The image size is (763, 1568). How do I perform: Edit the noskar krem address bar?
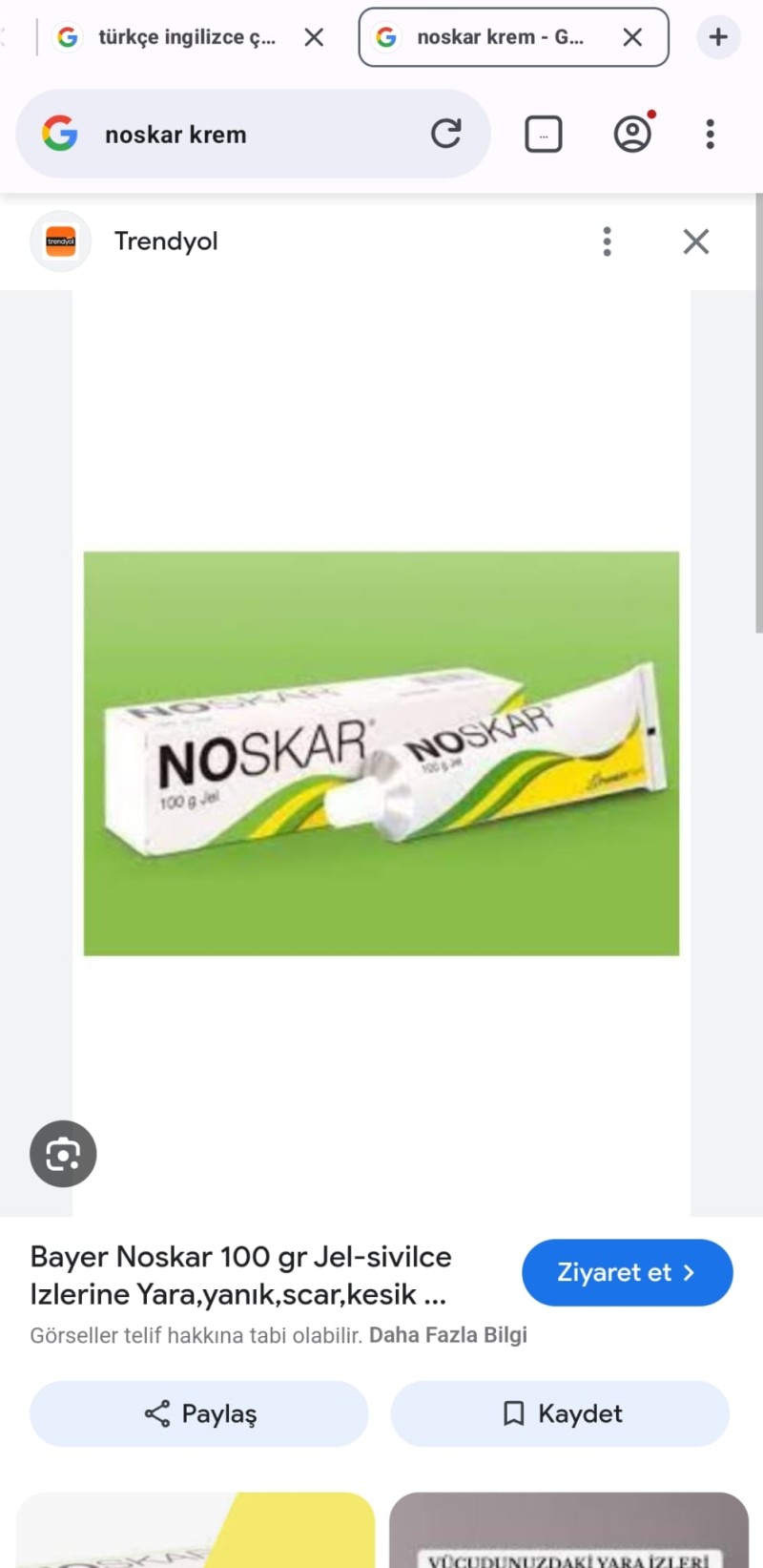click(248, 135)
